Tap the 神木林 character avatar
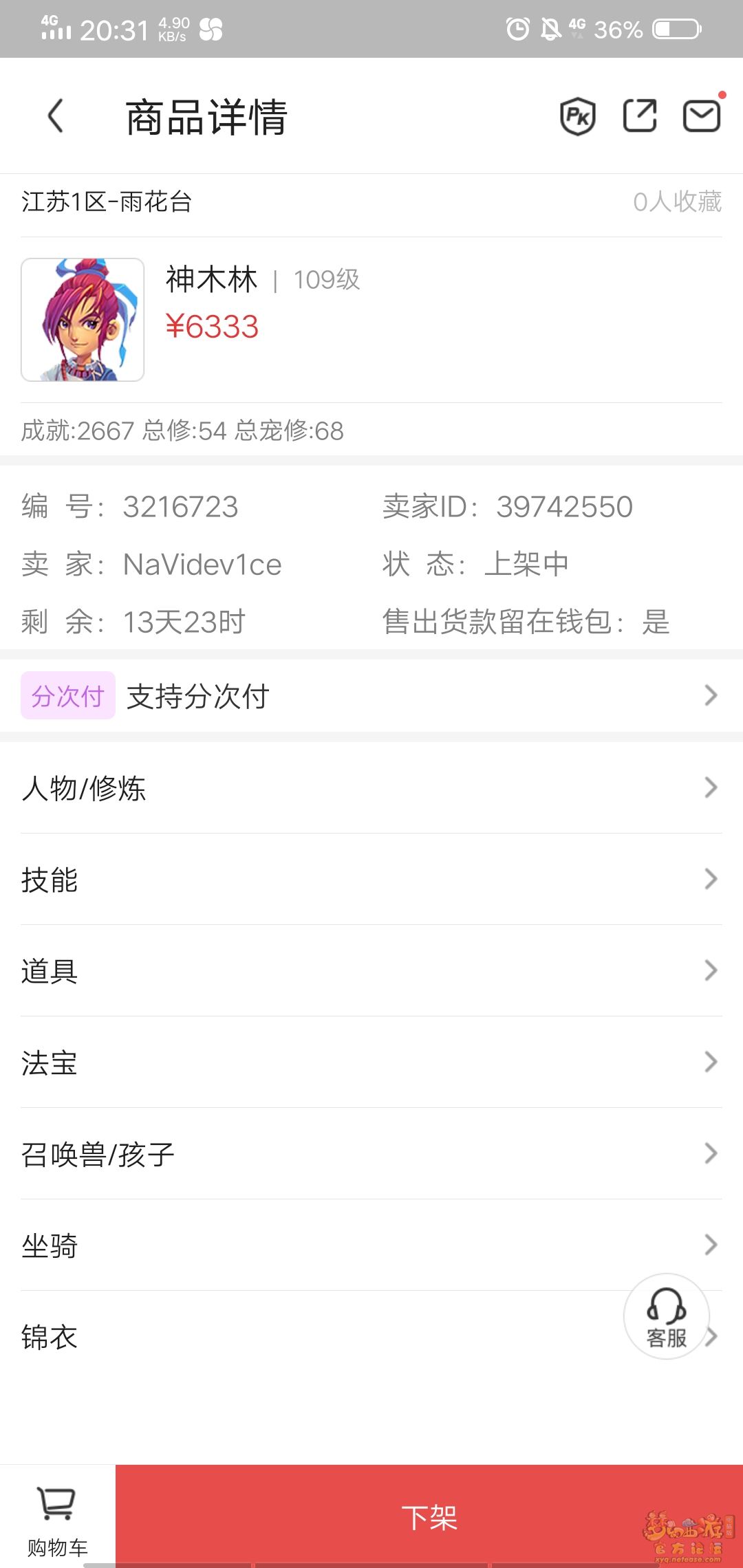Image resolution: width=743 pixels, height=1568 pixels. 83,320
